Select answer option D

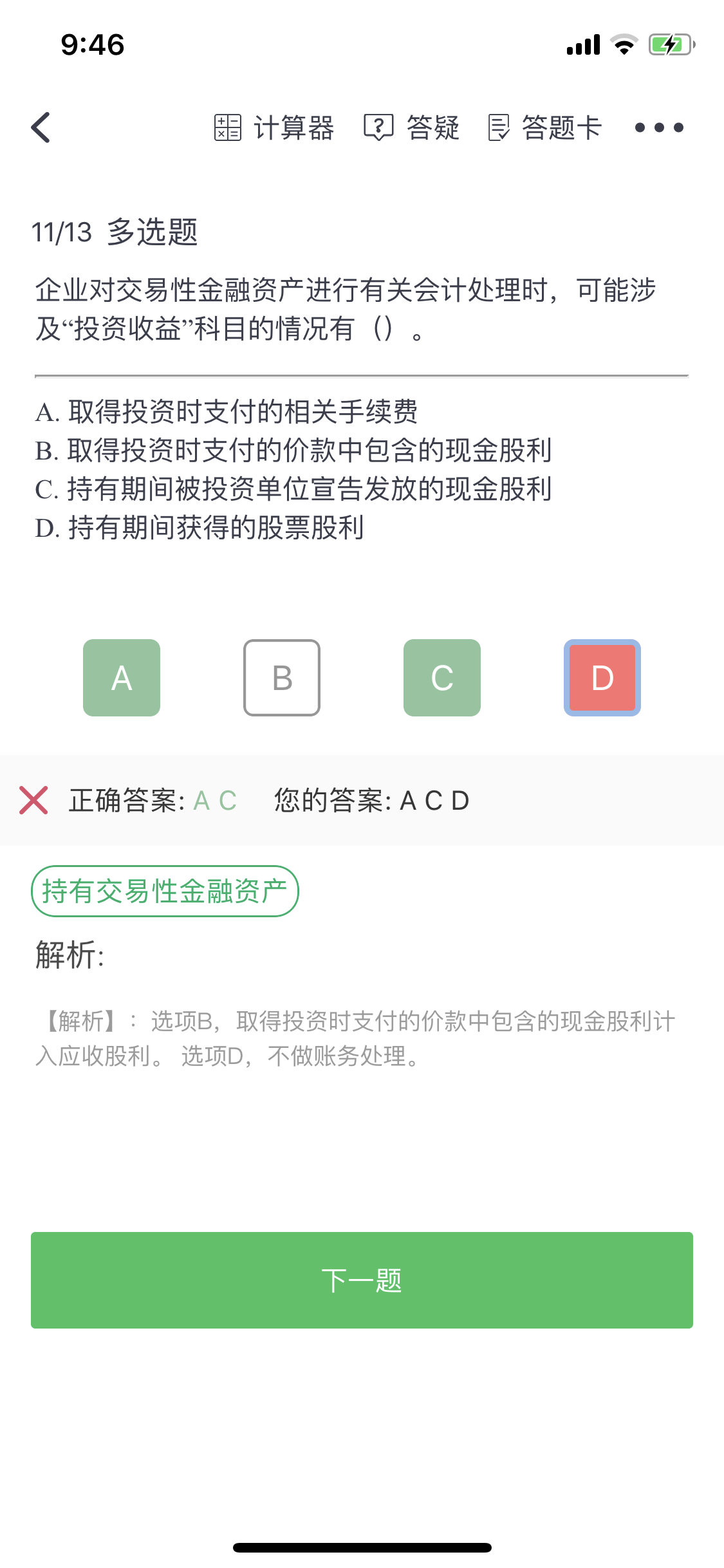[x=602, y=678]
